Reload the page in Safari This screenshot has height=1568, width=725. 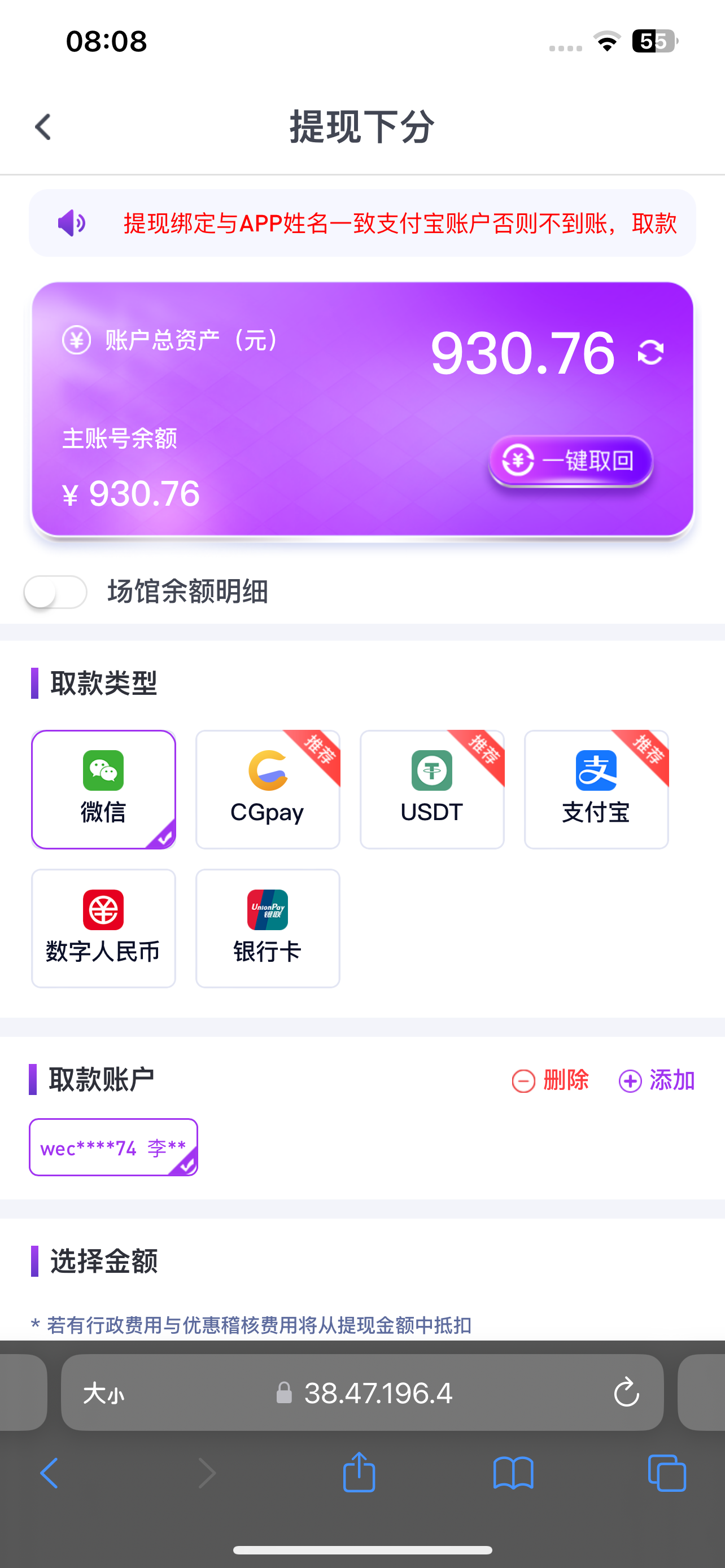point(626,1392)
